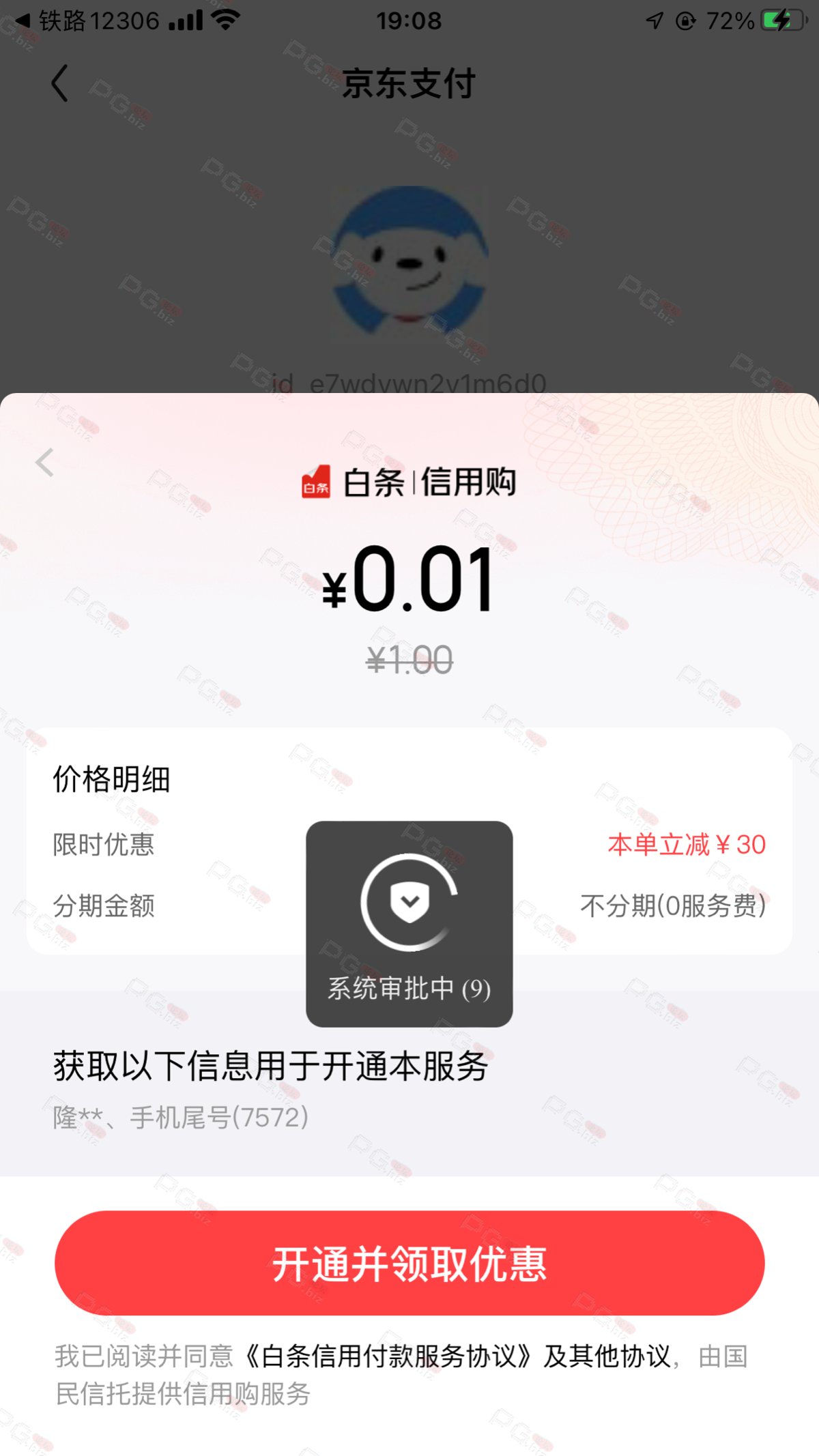Return to the 铁路12306 app
This screenshot has height=1456, width=819.
89,21
